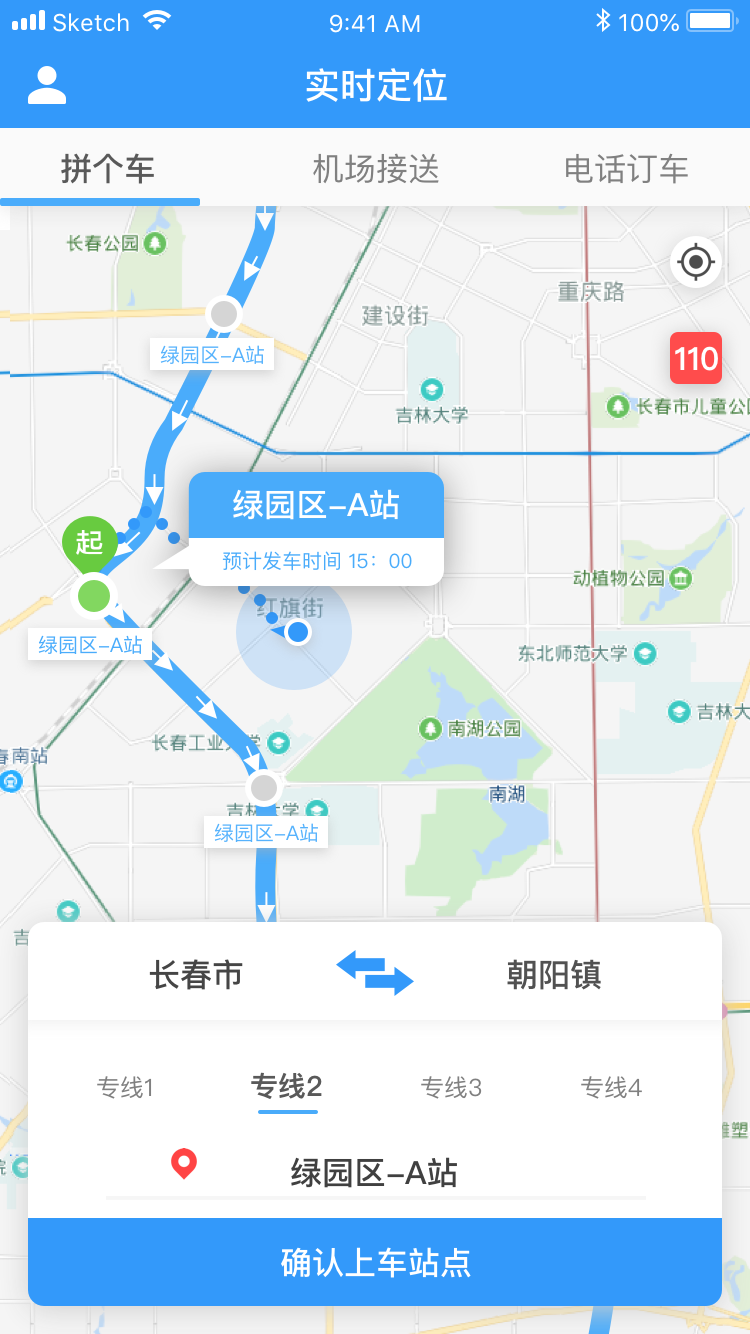Swap 长春市 and 朝阳镇 with arrows icon
Image resolution: width=750 pixels, height=1334 pixels.
[x=375, y=973]
